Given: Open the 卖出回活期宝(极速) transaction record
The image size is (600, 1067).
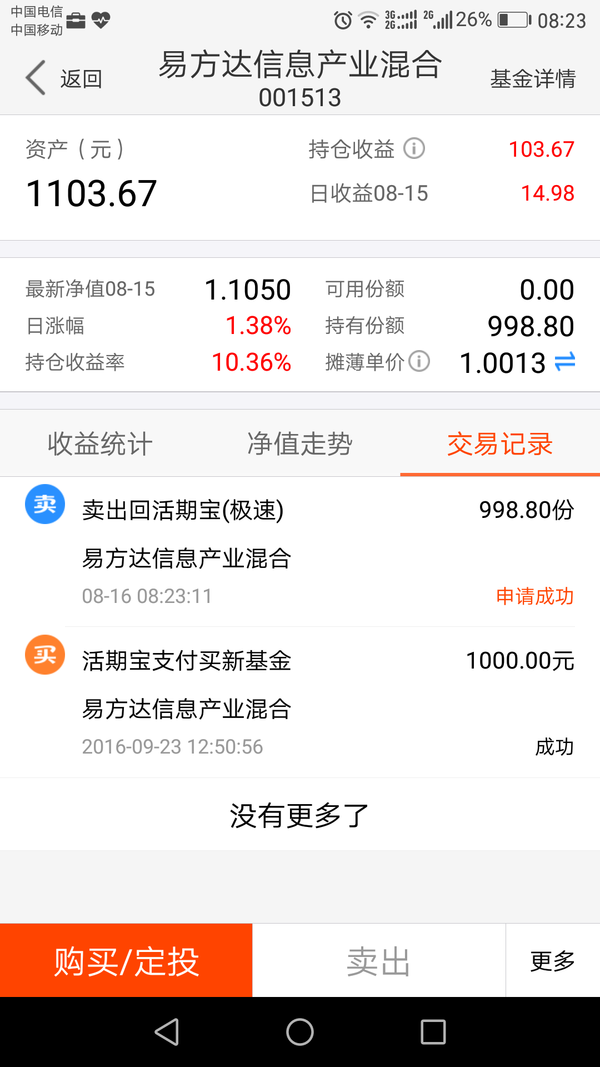Looking at the screenshot, I should click(300, 552).
